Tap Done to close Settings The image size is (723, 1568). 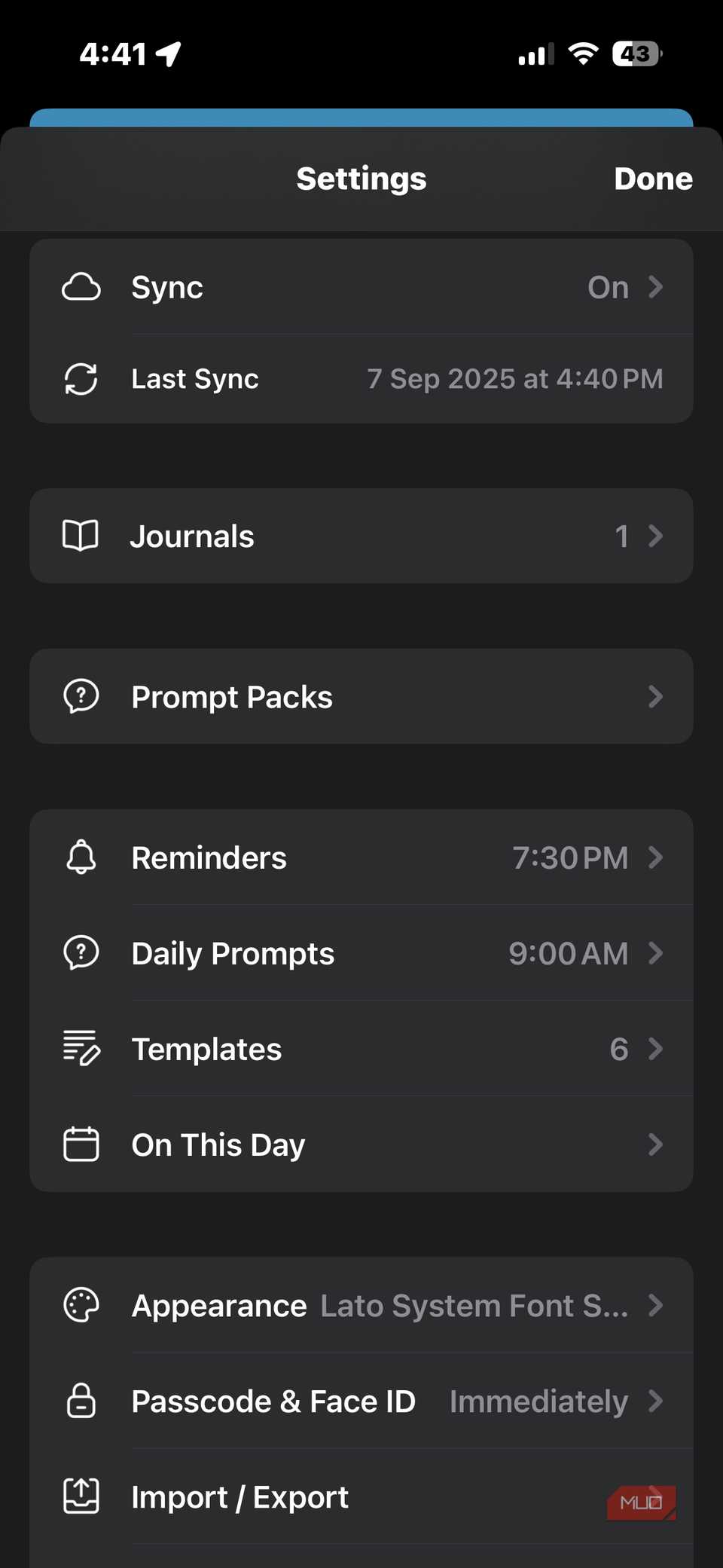coord(652,179)
